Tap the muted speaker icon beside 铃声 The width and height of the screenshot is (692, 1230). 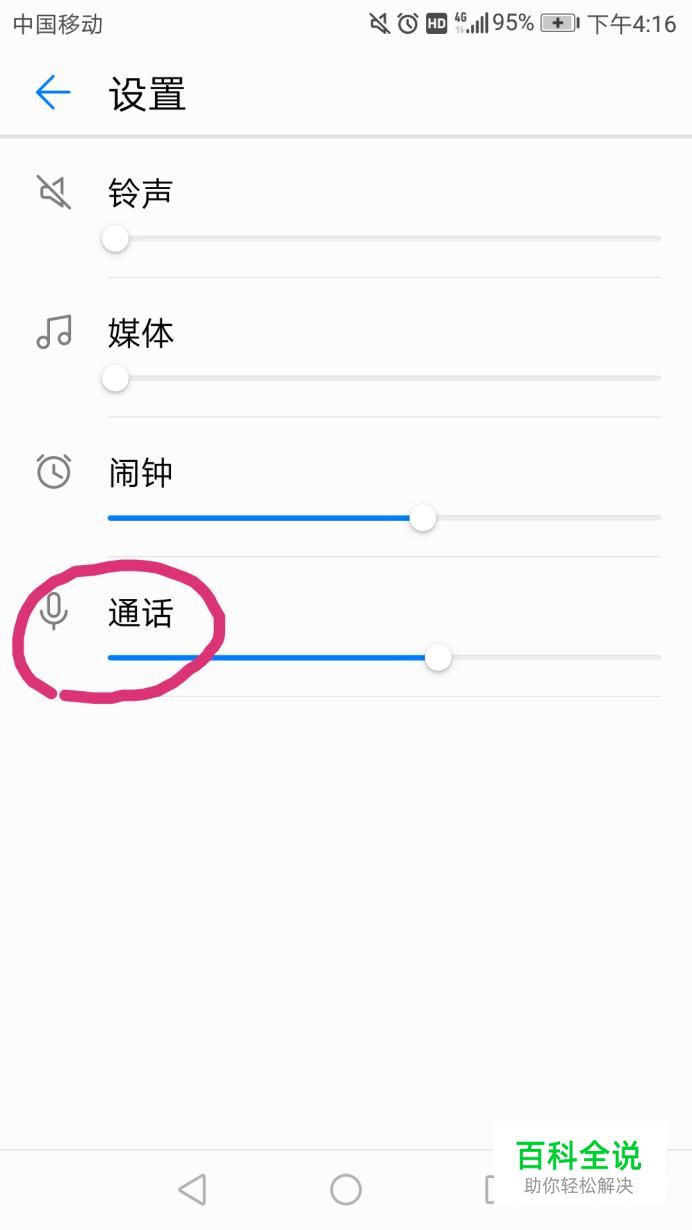click(54, 191)
